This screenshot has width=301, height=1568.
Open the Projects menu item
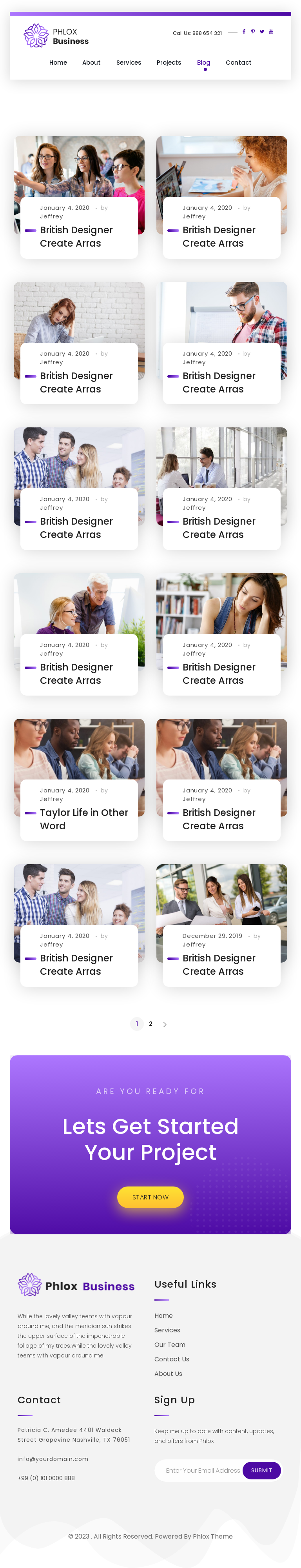point(169,63)
